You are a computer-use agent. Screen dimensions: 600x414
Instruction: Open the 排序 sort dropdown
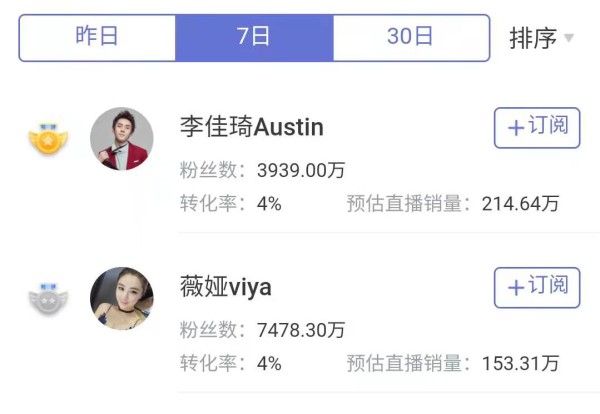click(x=541, y=39)
